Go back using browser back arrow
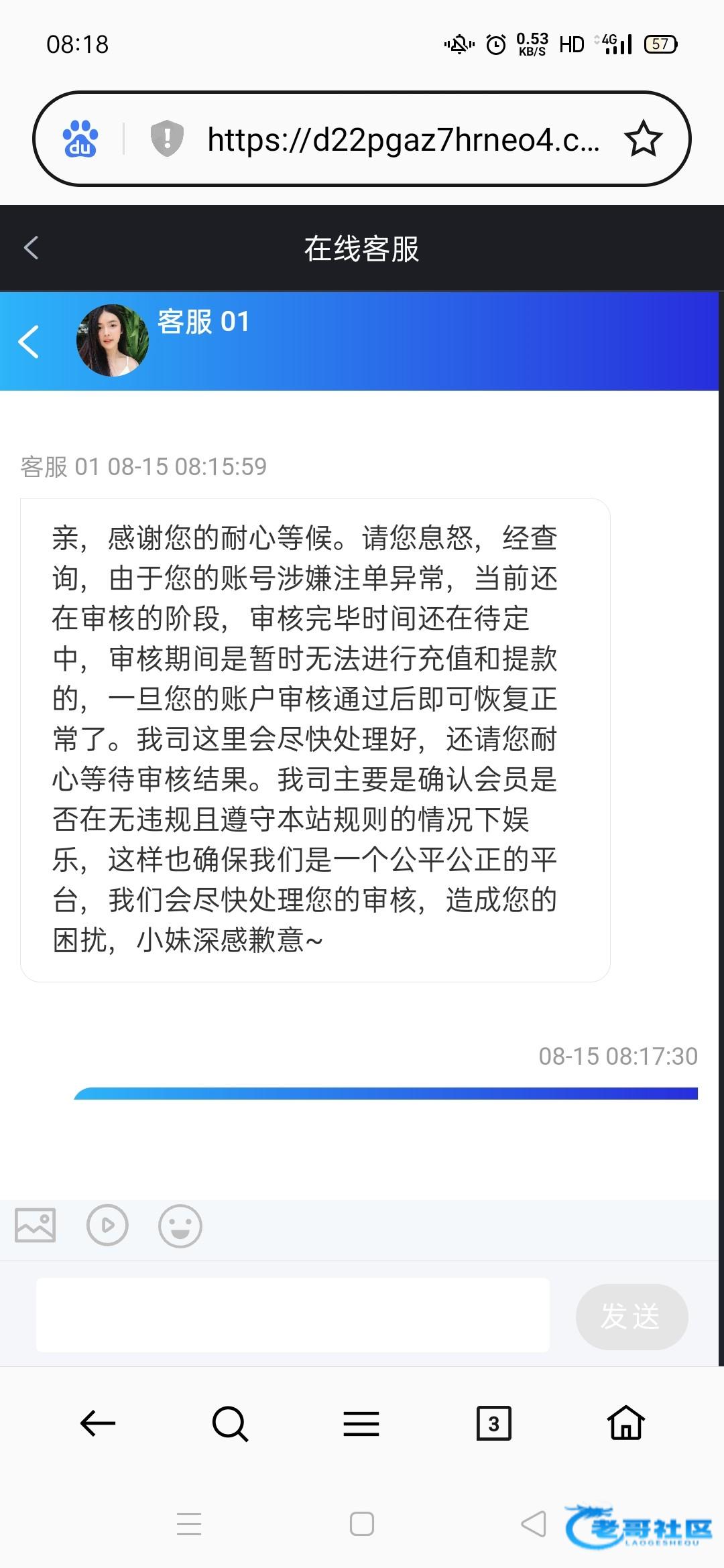 (x=98, y=1423)
